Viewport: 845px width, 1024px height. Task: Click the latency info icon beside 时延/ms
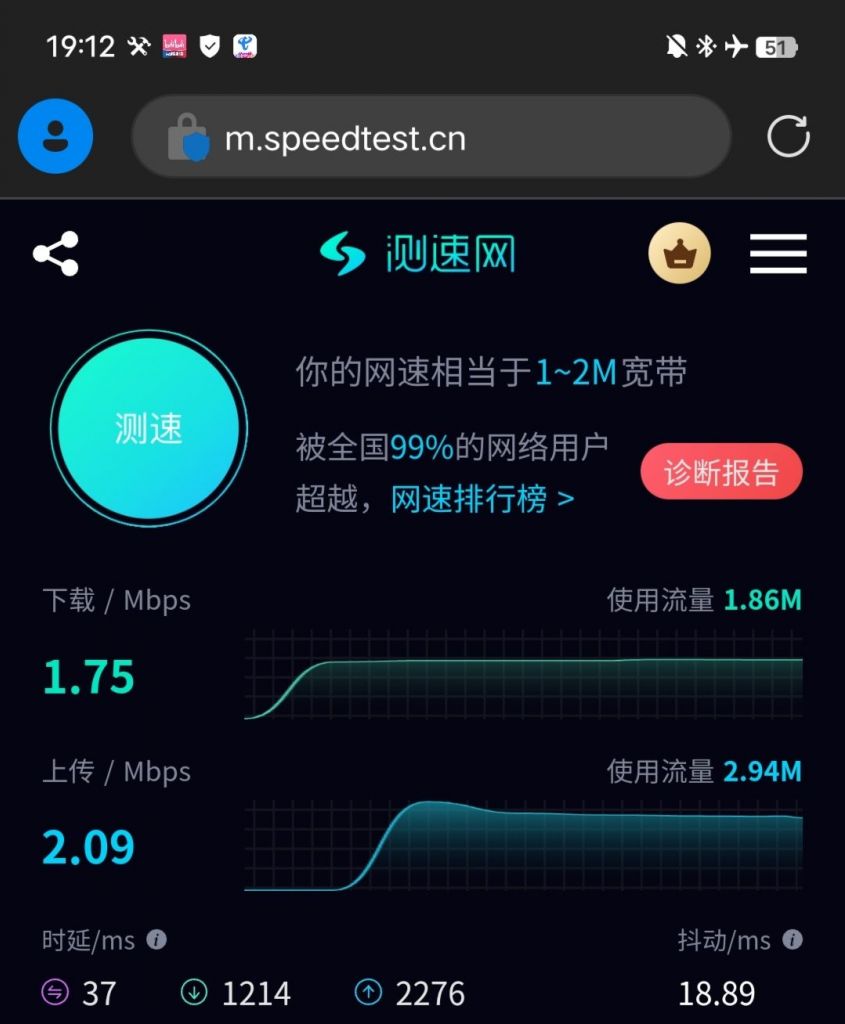point(156,941)
